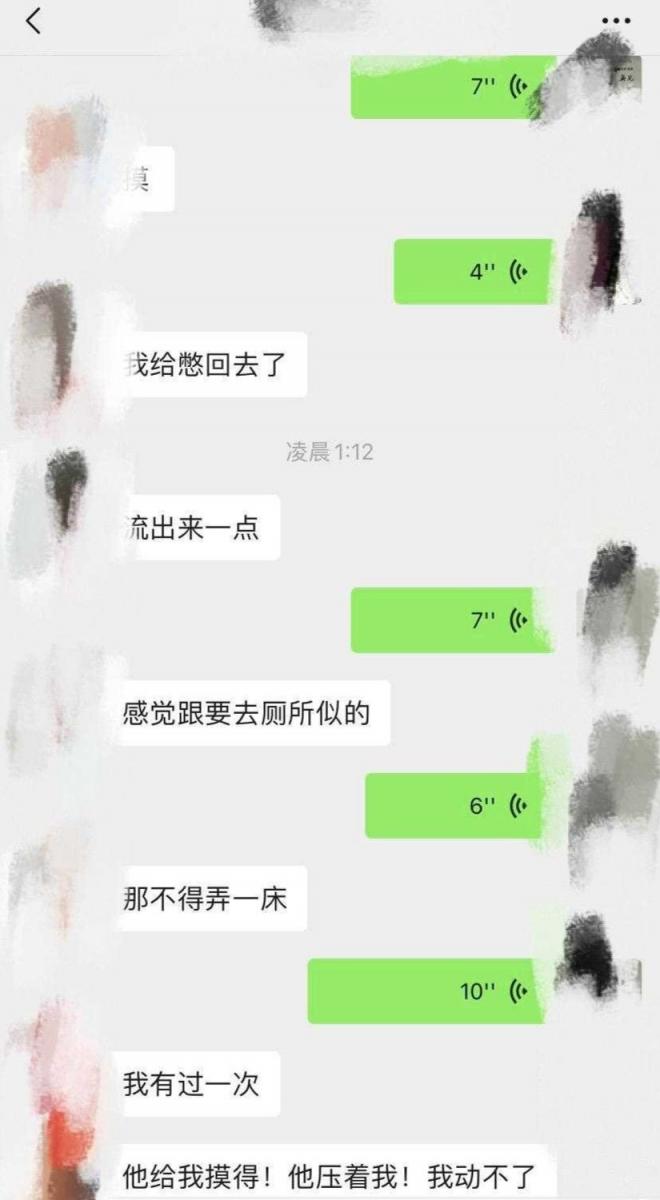Play the 7-second voice message before '感觉跟要去厕所似的'
The width and height of the screenshot is (660, 1200).
pyautogui.click(x=450, y=620)
